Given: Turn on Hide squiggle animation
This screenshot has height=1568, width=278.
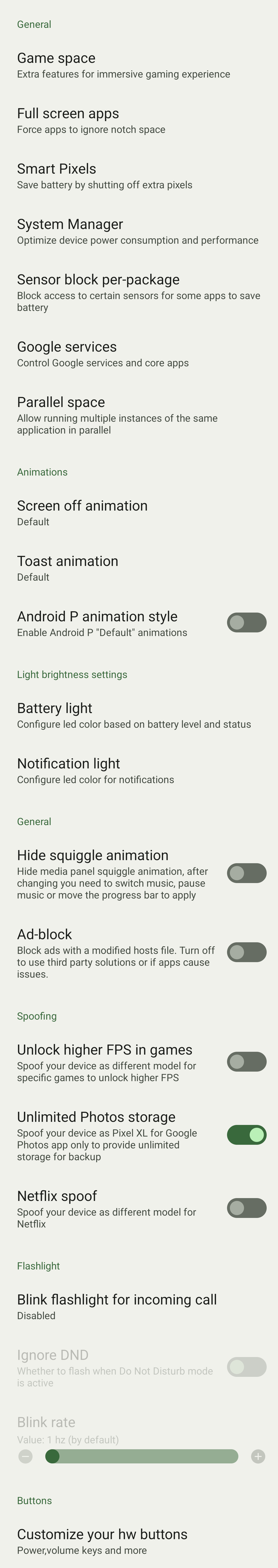Looking at the screenshot, I should pos(246,873).
